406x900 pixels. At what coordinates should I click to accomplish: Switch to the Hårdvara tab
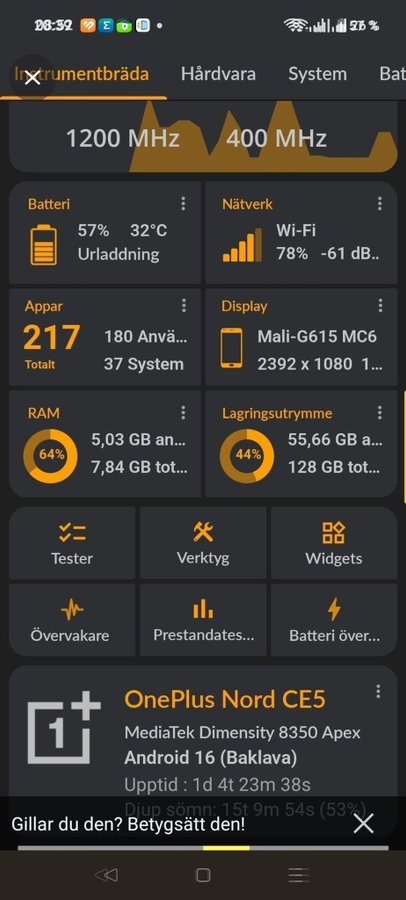coord(218,74)
